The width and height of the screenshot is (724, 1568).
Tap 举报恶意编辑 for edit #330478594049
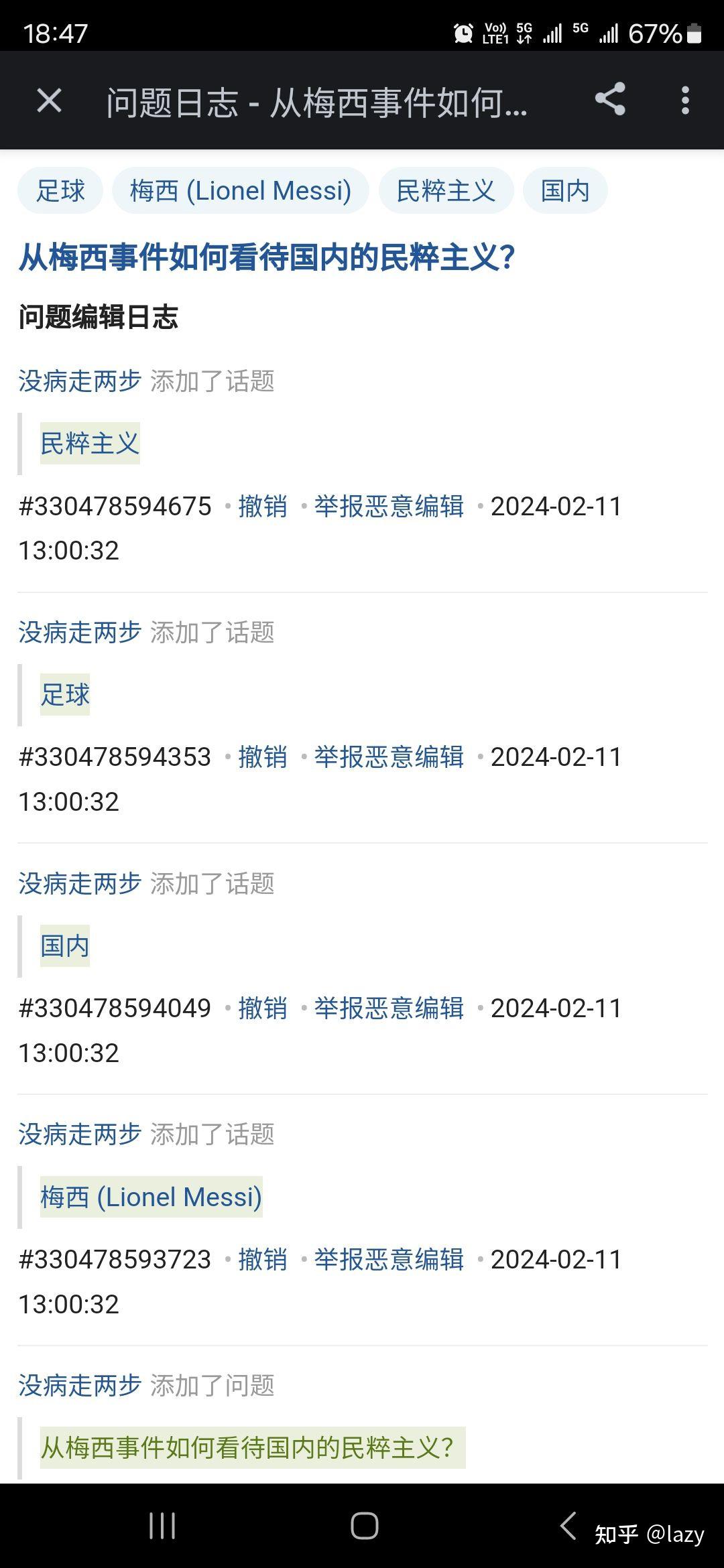(x=389, y=1008)
